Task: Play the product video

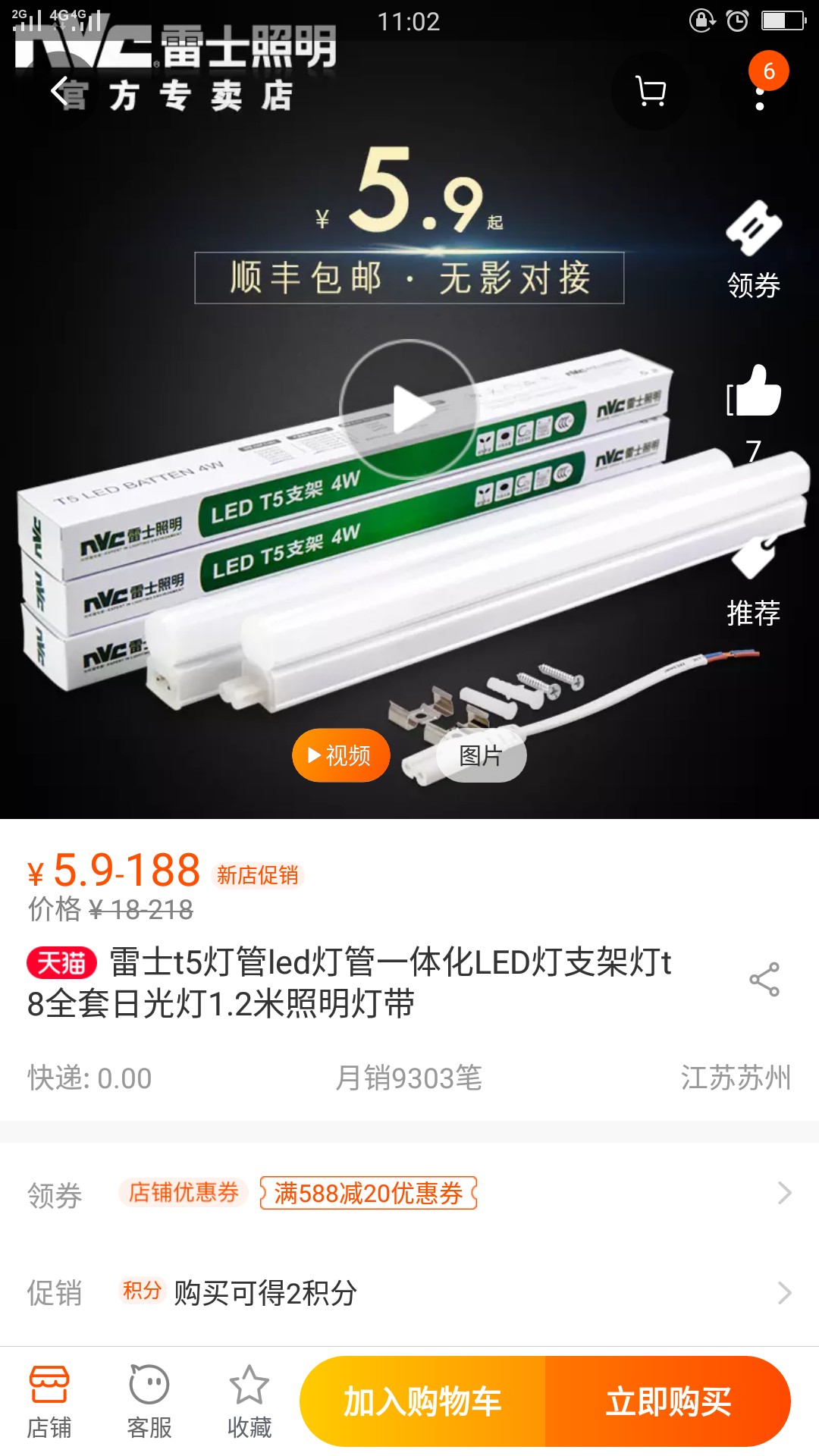Action: tap(409, 409)
